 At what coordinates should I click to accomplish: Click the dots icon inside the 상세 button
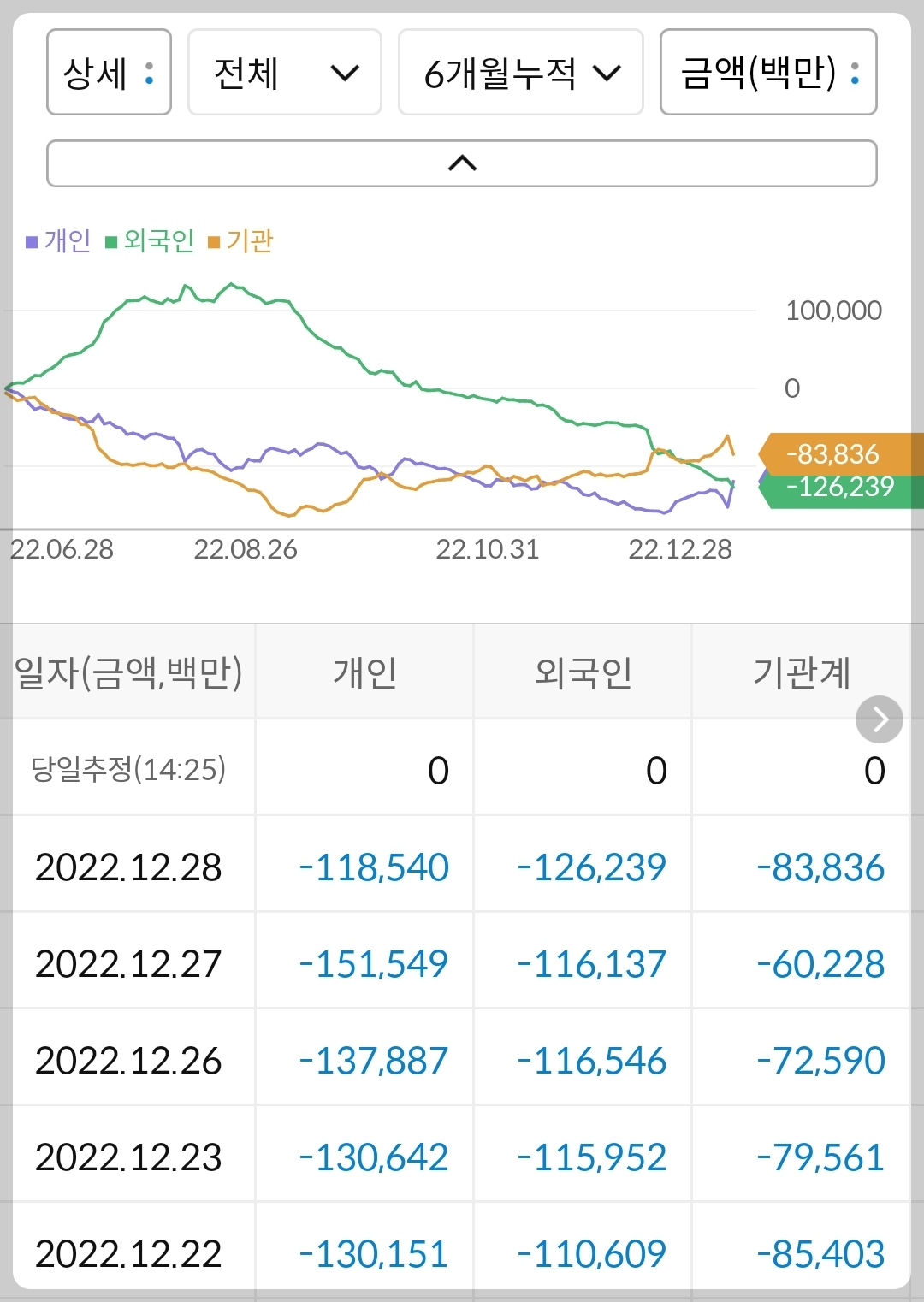150,73
